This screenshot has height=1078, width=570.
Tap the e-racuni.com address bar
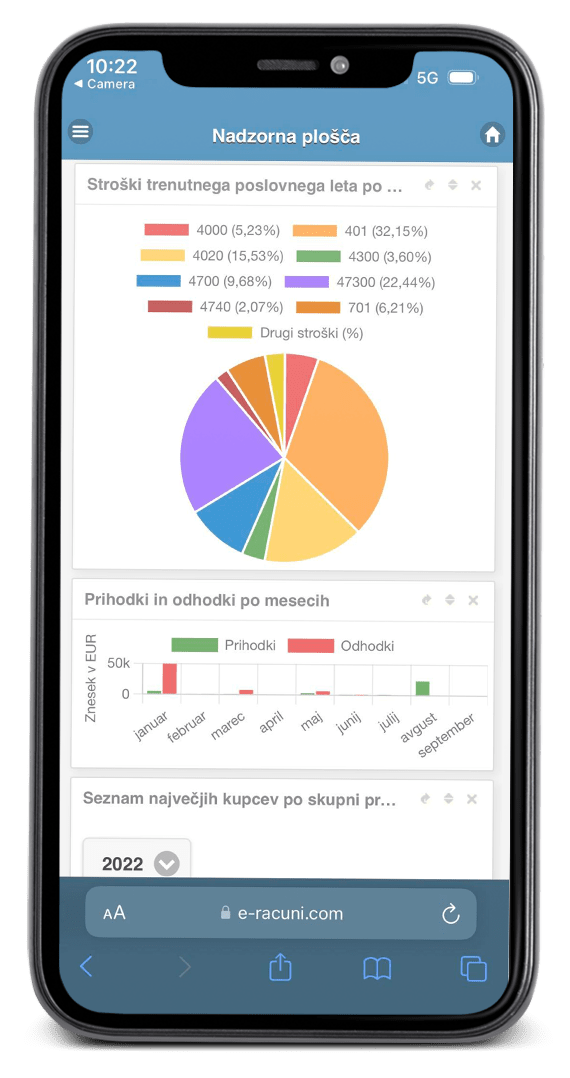[281, 913]
